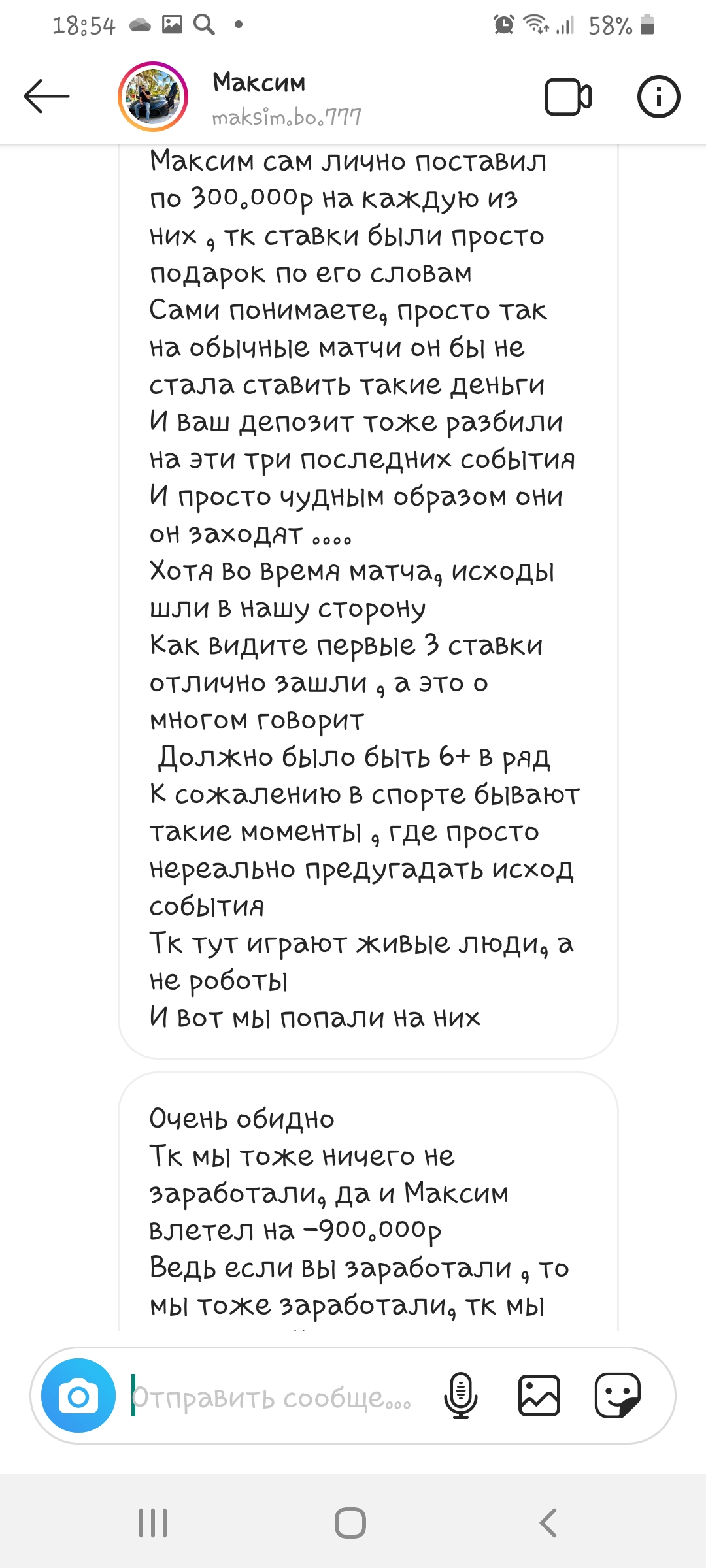Open the recent apps button
This screenshot has height=1568, width=706.
coord(153,1523)
